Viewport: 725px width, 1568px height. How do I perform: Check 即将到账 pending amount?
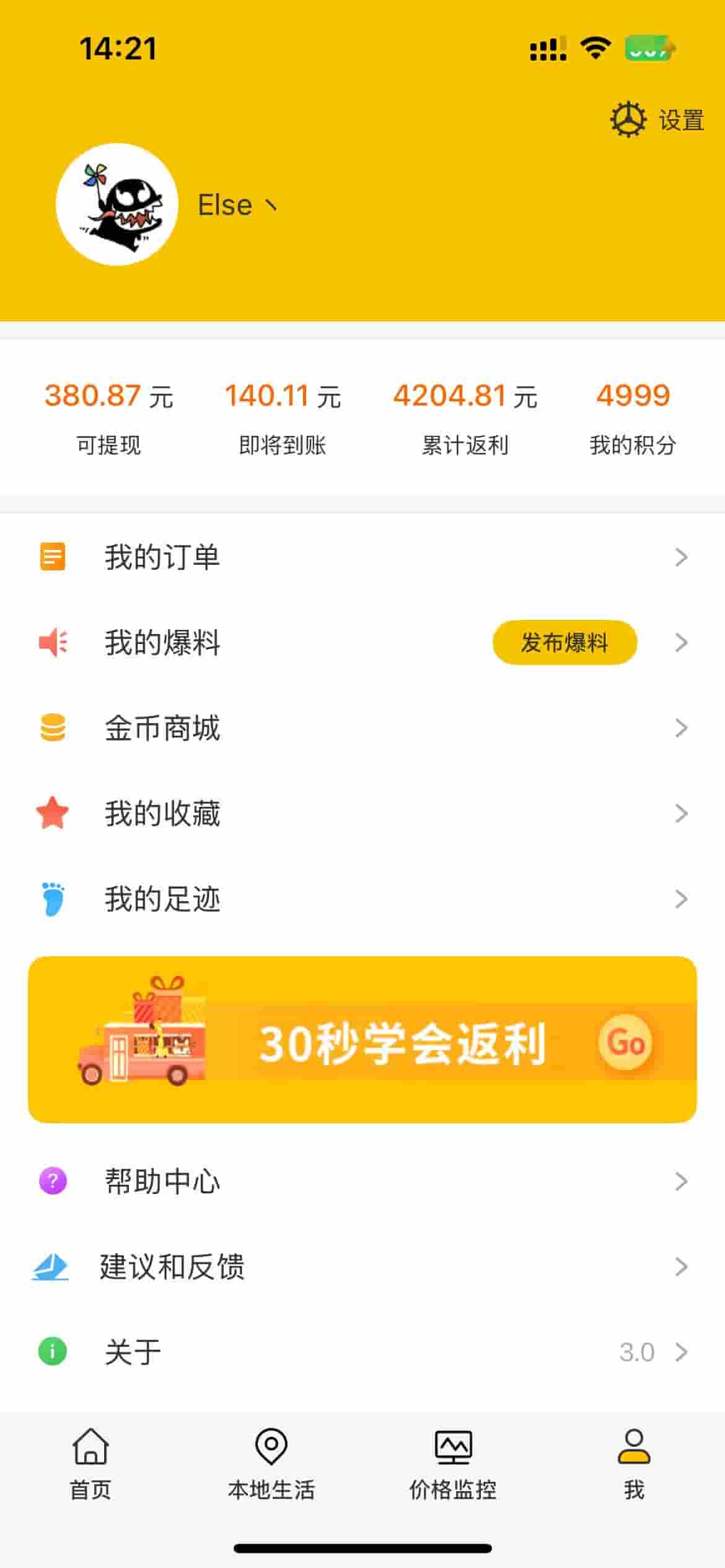(283, 417)
